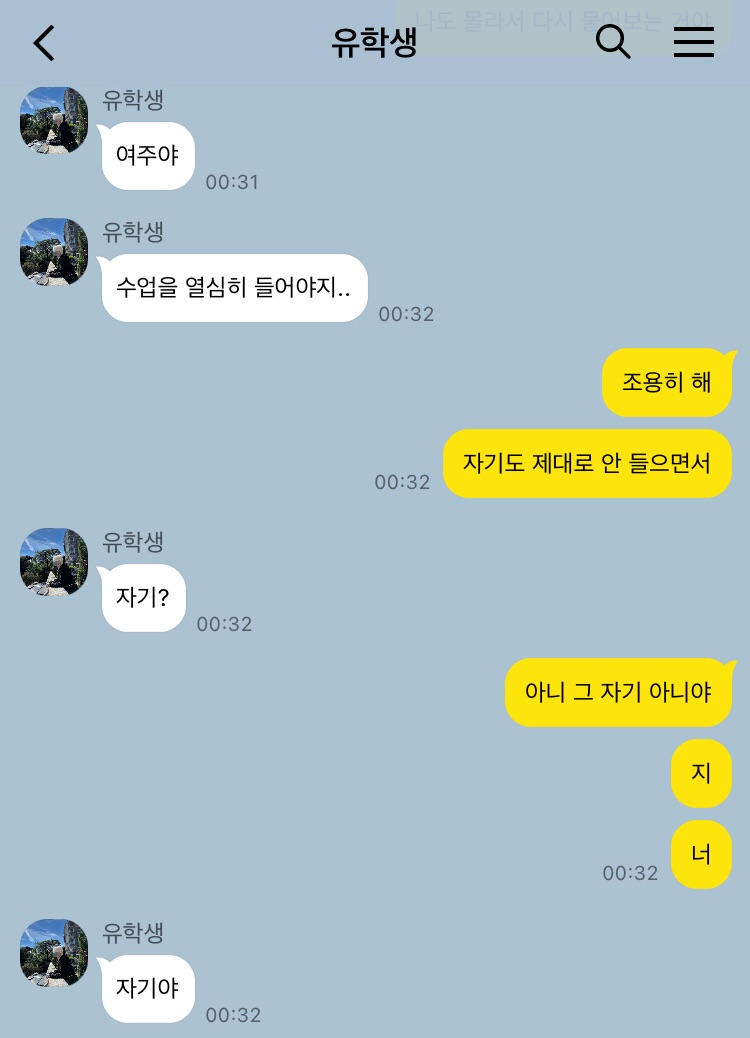View 유학생's avatar next to 자기? message
The image size is (750, 1038).
(x=54, y=562)
